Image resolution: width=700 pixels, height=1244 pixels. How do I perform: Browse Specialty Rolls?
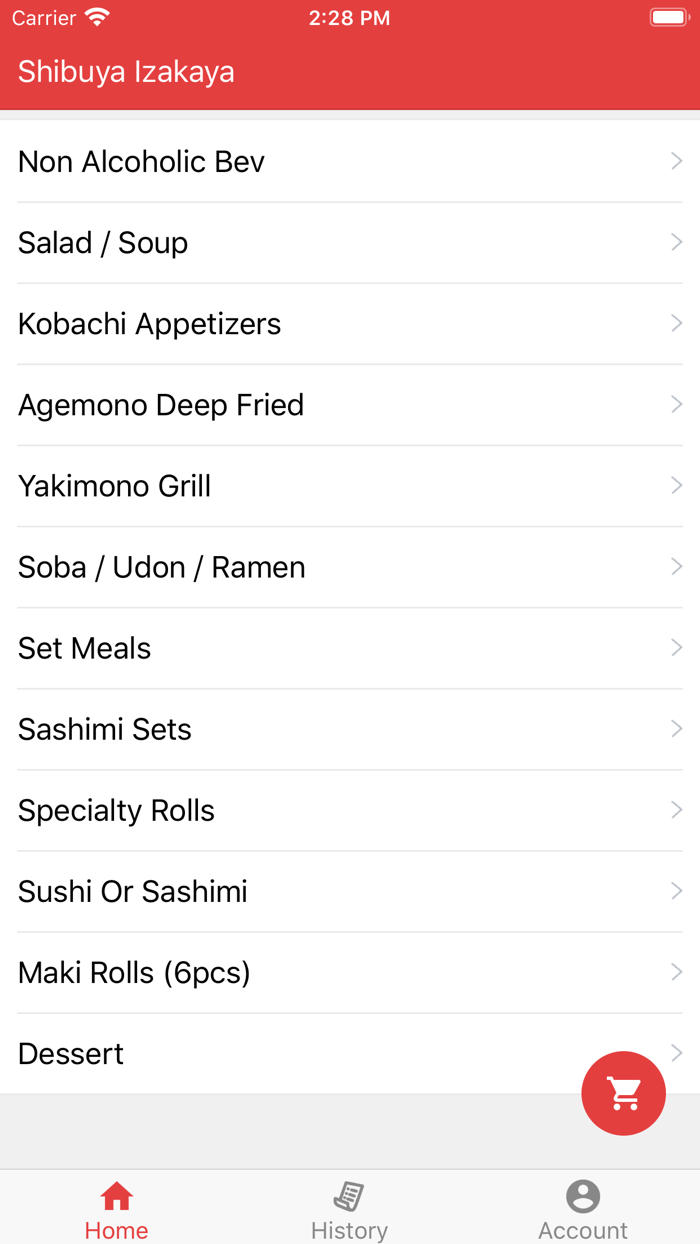350,810
